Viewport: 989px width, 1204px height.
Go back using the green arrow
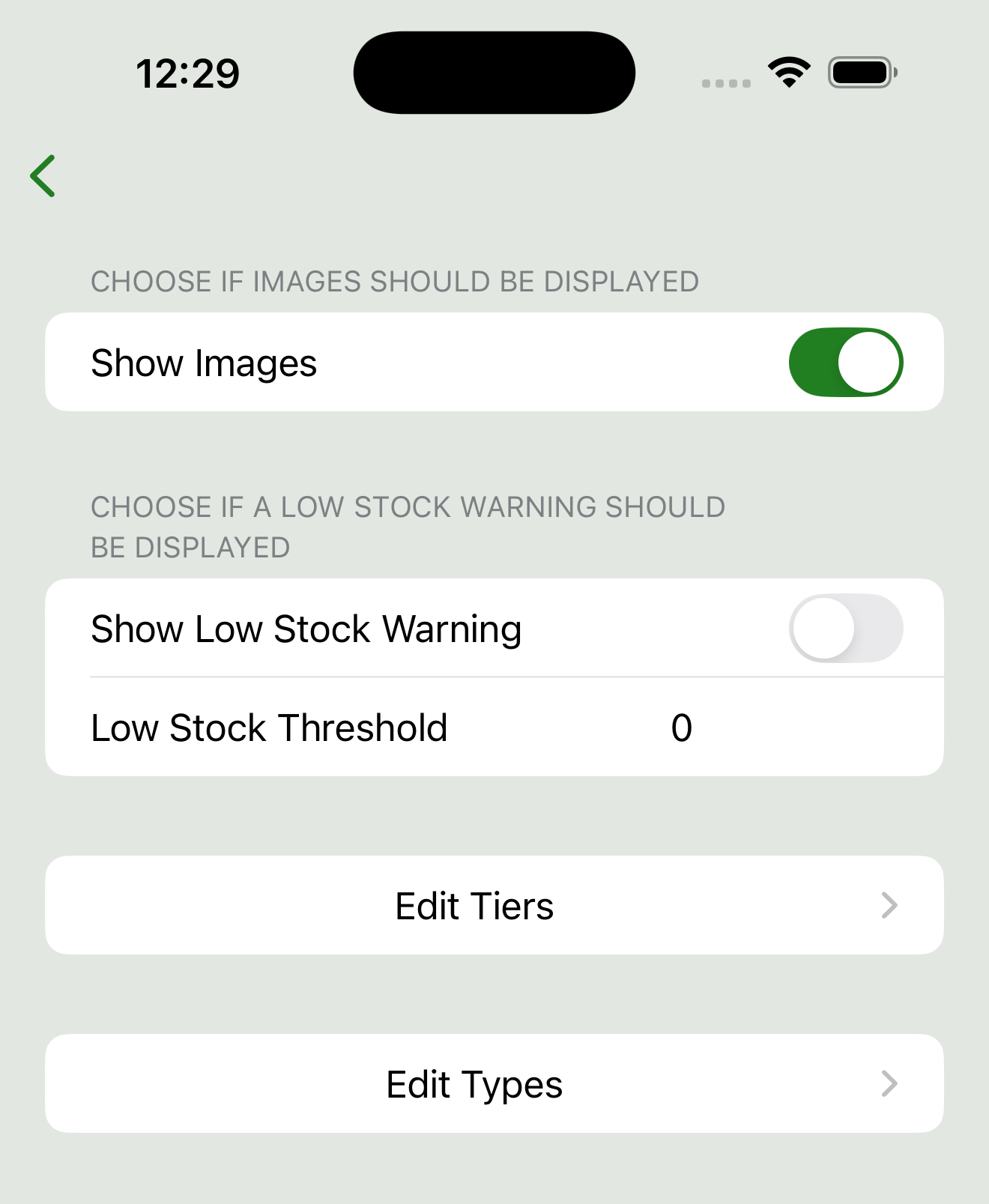click(x=43, y=176)
